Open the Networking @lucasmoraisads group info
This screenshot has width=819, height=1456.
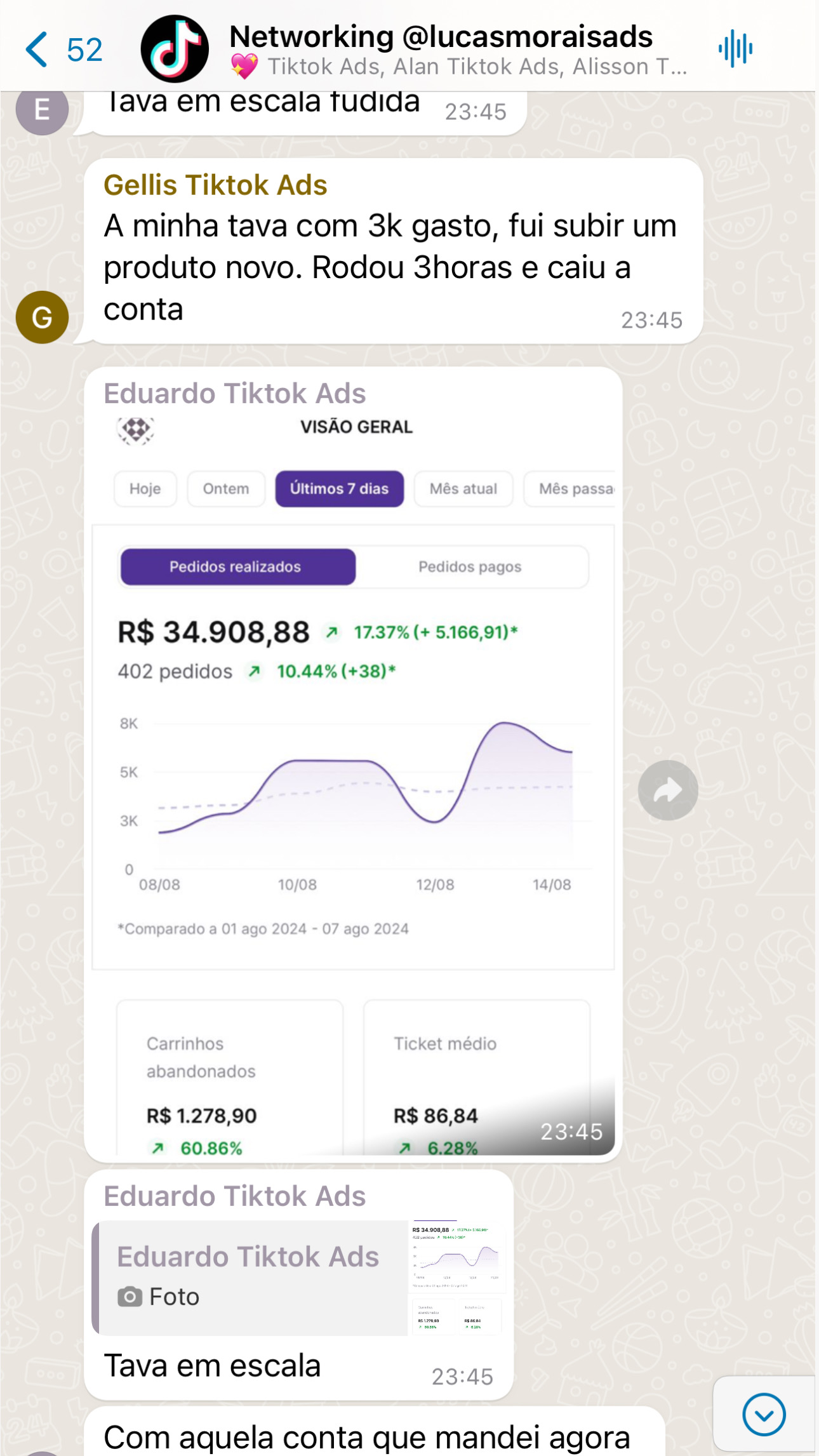pyautogui.click(x=440, y=48)
